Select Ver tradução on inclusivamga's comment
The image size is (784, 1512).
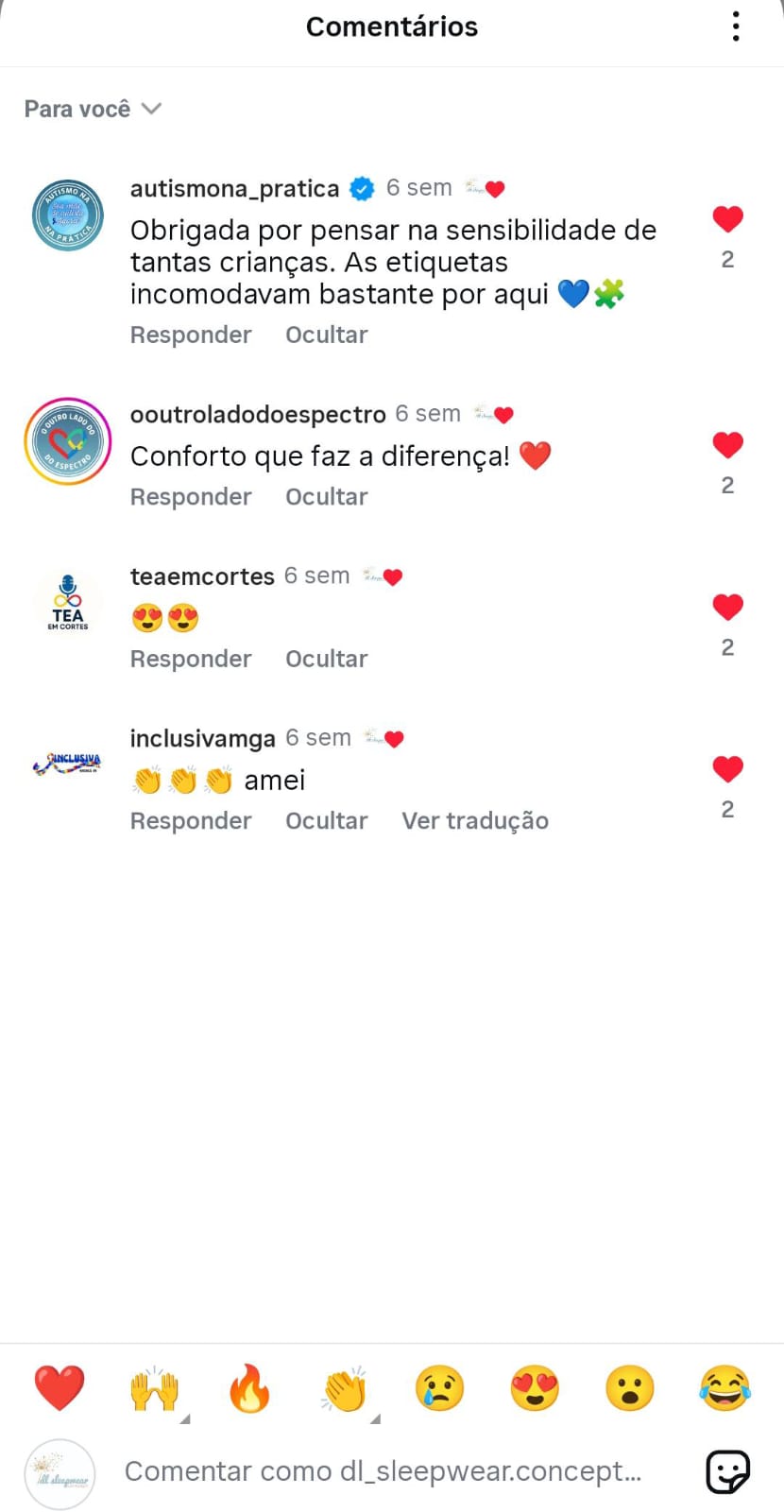pyautogui.click(x=475, y=821)
